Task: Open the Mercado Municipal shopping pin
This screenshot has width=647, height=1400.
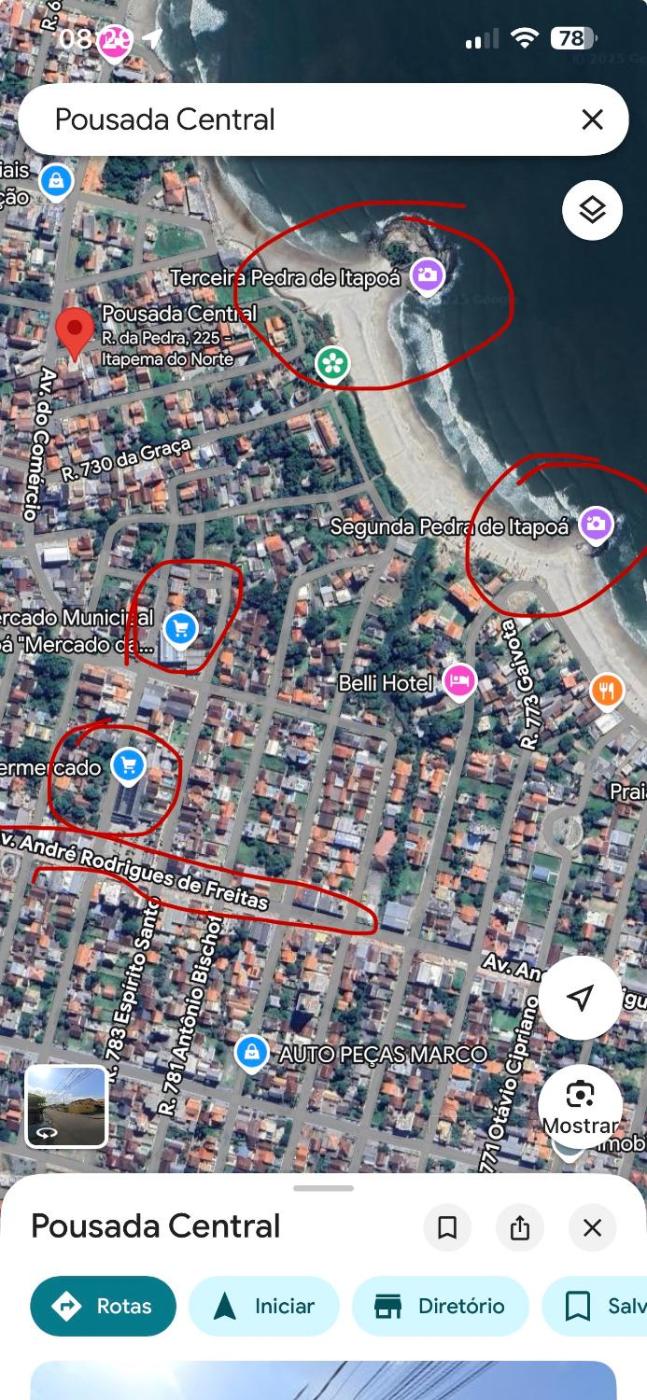Action: pyautogui.click(x=180, y=627)
